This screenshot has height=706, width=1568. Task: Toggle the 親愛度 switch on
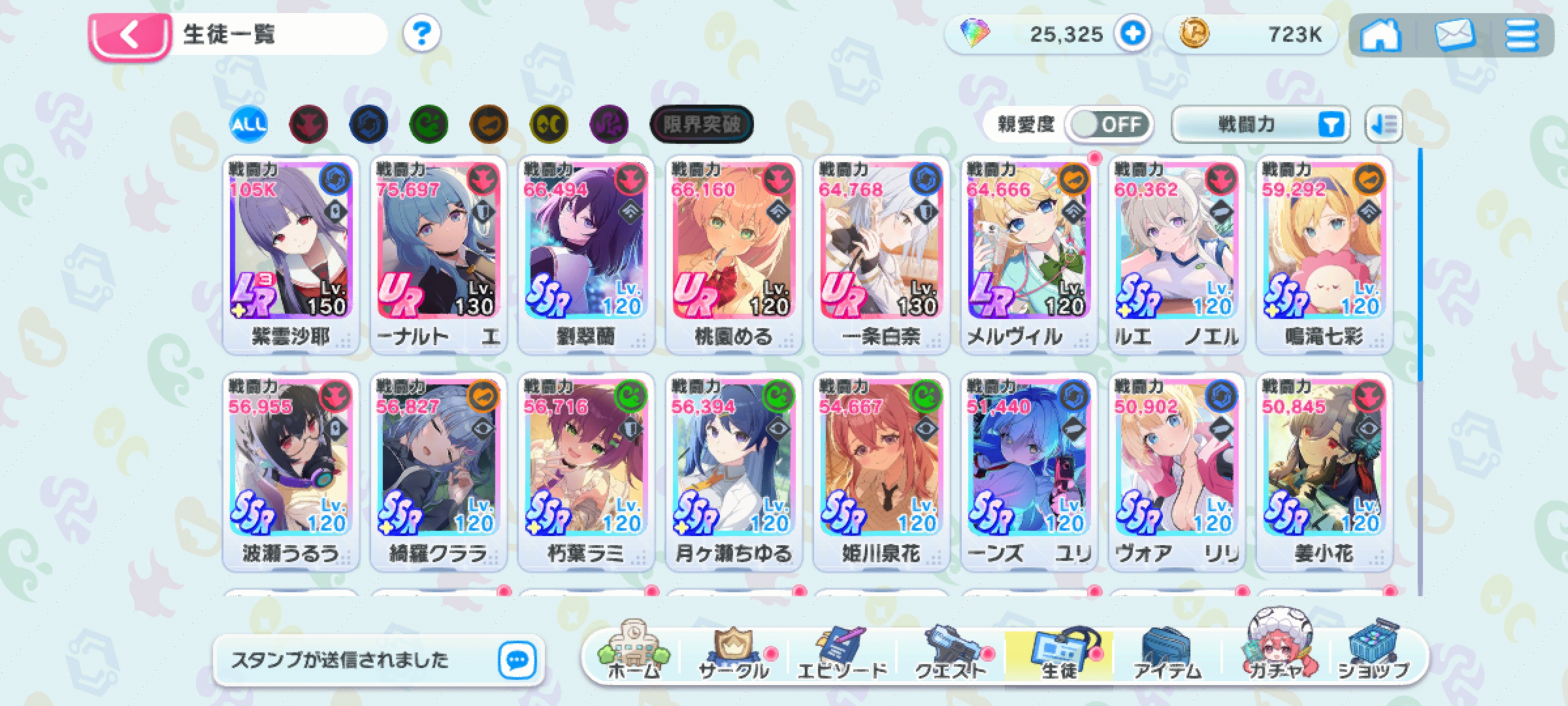coord(1109,124)
